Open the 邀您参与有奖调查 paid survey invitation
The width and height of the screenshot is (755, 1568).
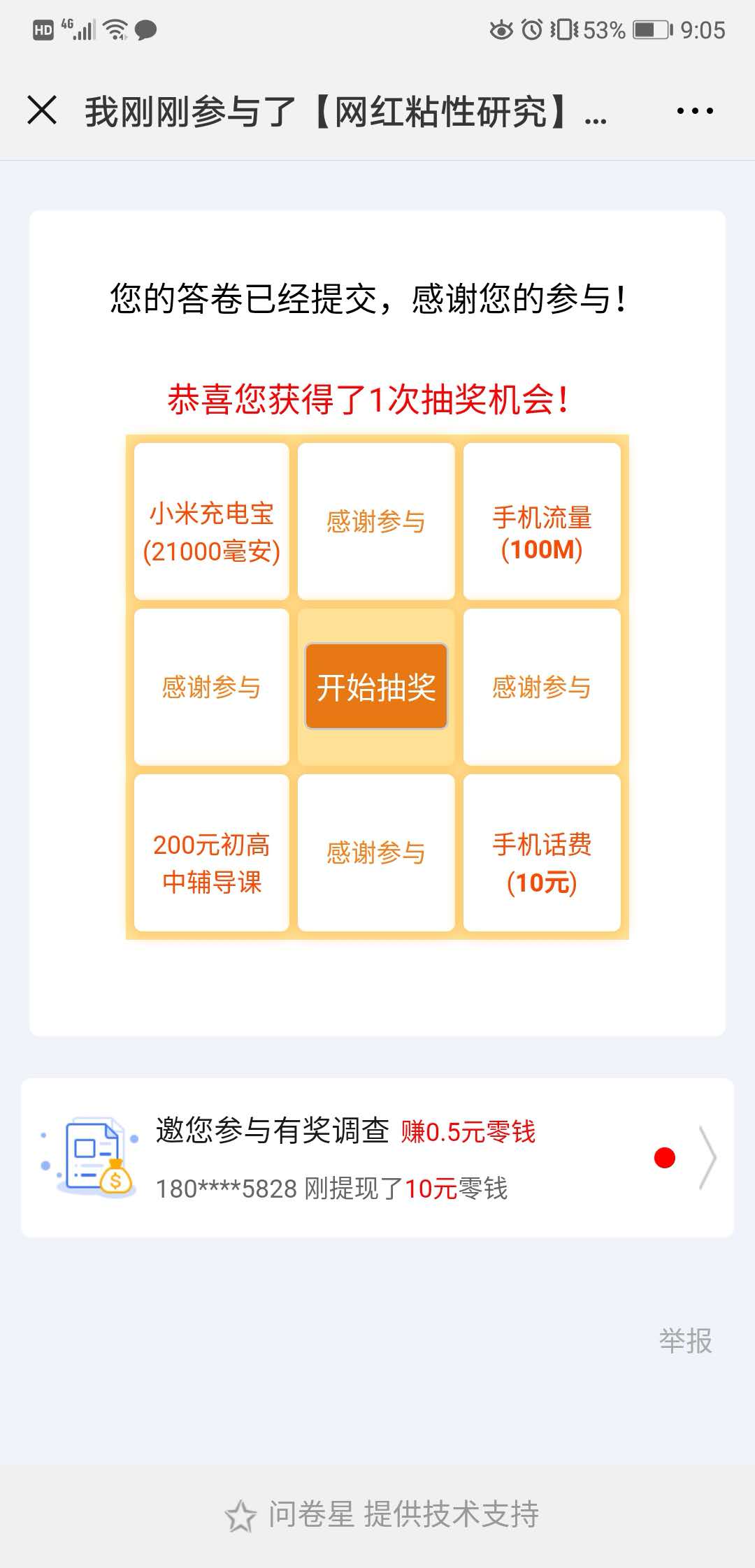pos(377,1158)
